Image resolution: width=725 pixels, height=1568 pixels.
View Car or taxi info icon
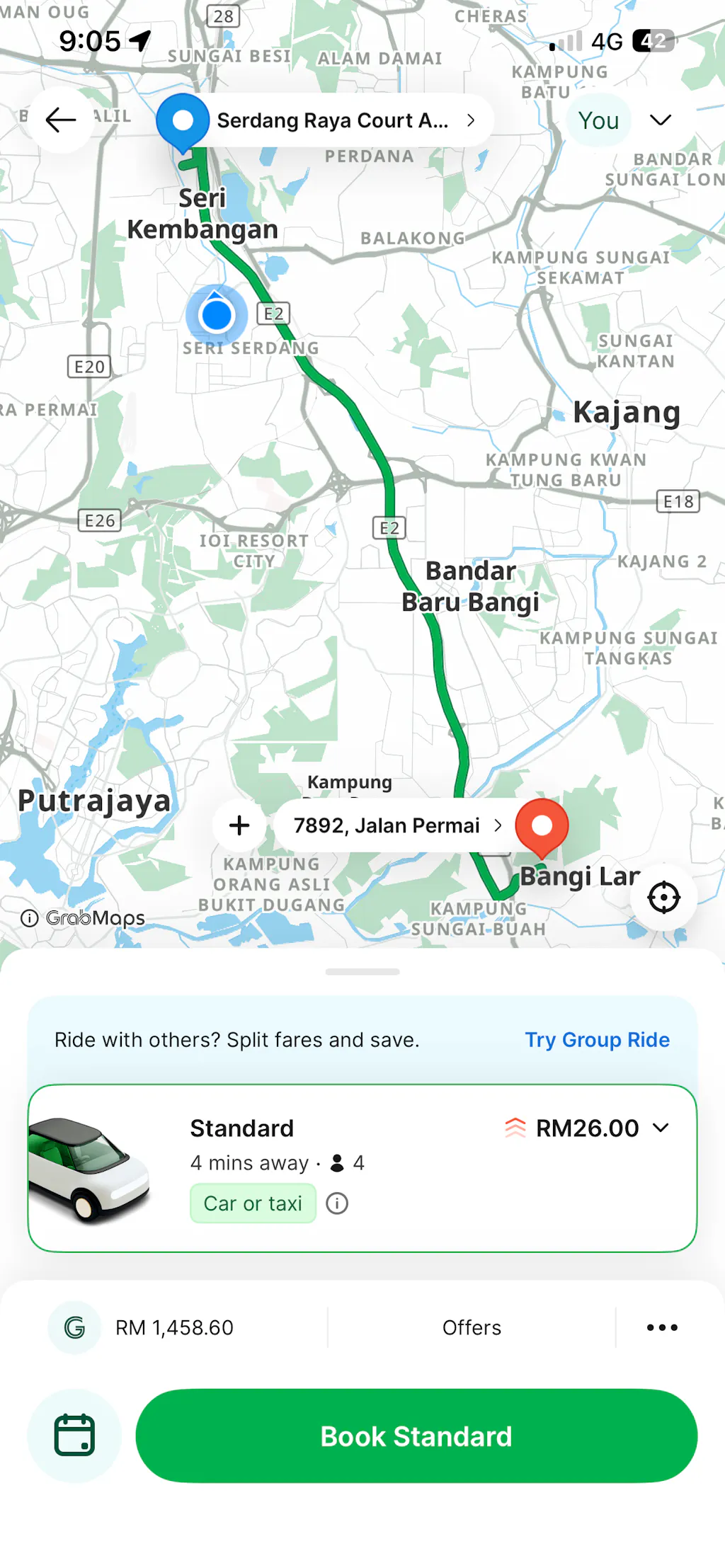coord(337,1203)
